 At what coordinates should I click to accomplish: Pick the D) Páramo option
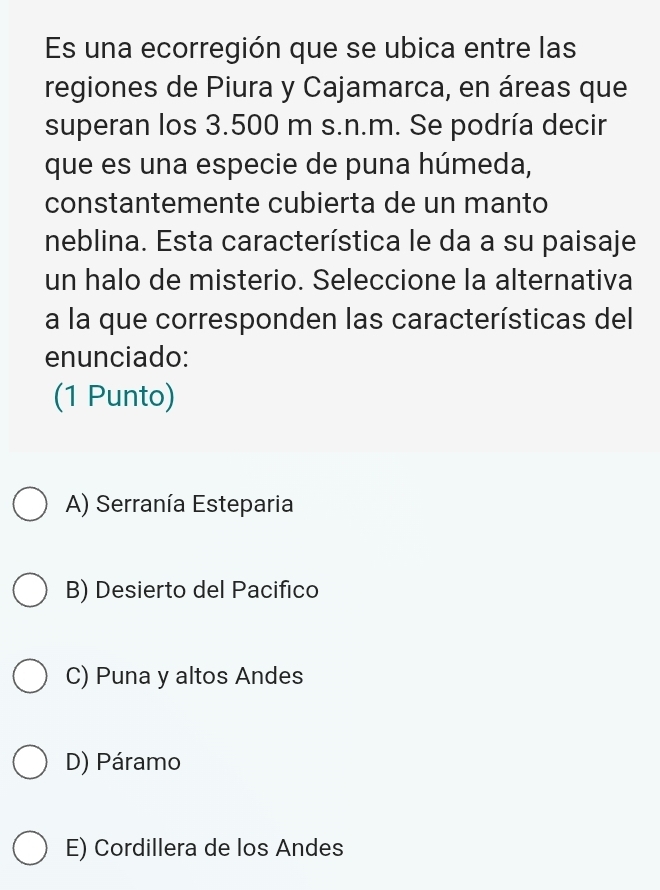click(x=31, y=762)
